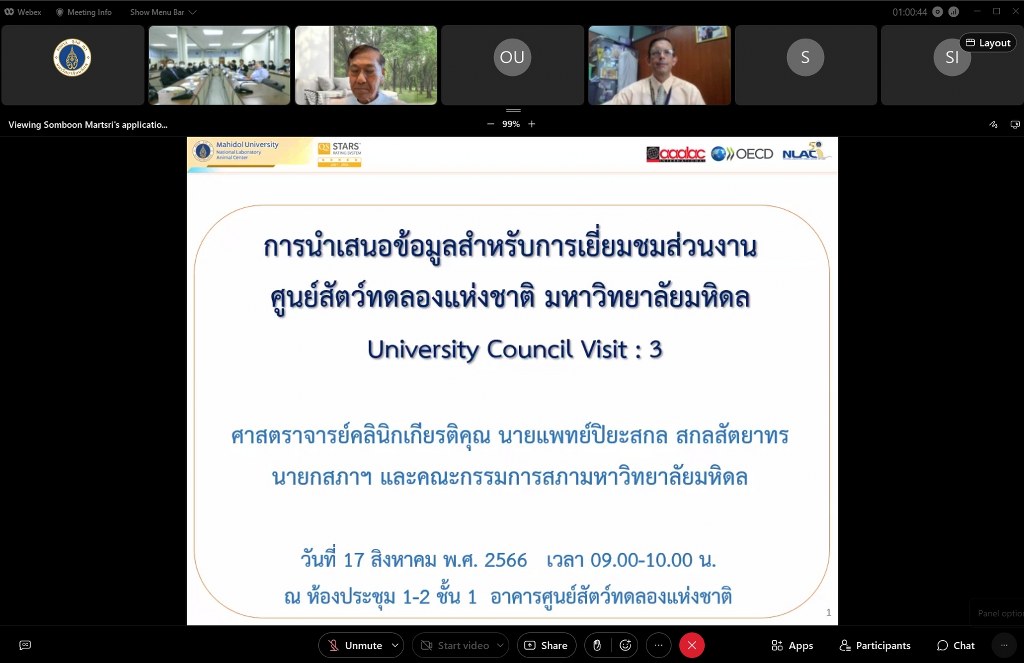Open the closed captions icon
Viewport: 1024px width, 663px height.
coord(25,645)
